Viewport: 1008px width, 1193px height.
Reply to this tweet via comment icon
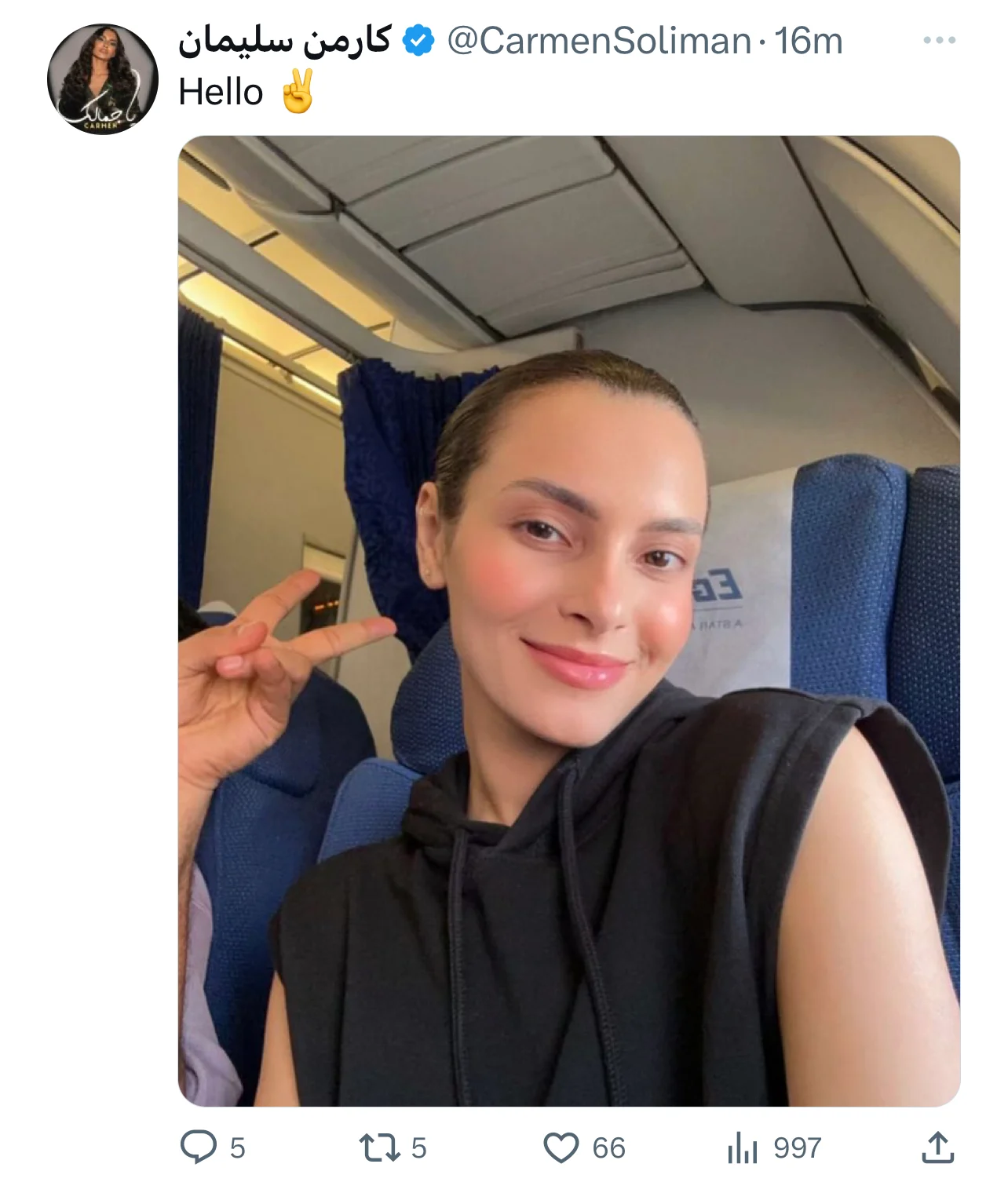tap(199, 1147)
